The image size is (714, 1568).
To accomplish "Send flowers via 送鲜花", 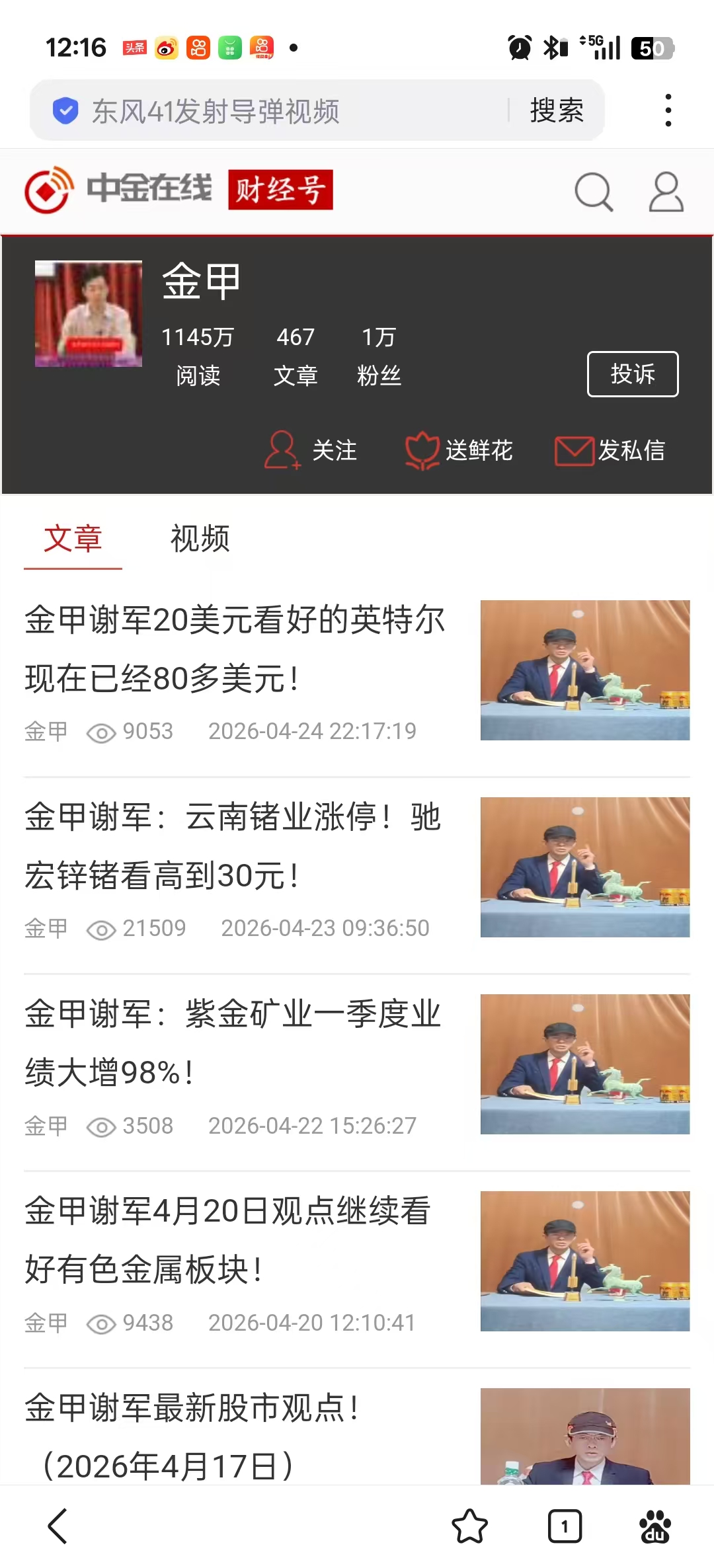I will 459,450.
